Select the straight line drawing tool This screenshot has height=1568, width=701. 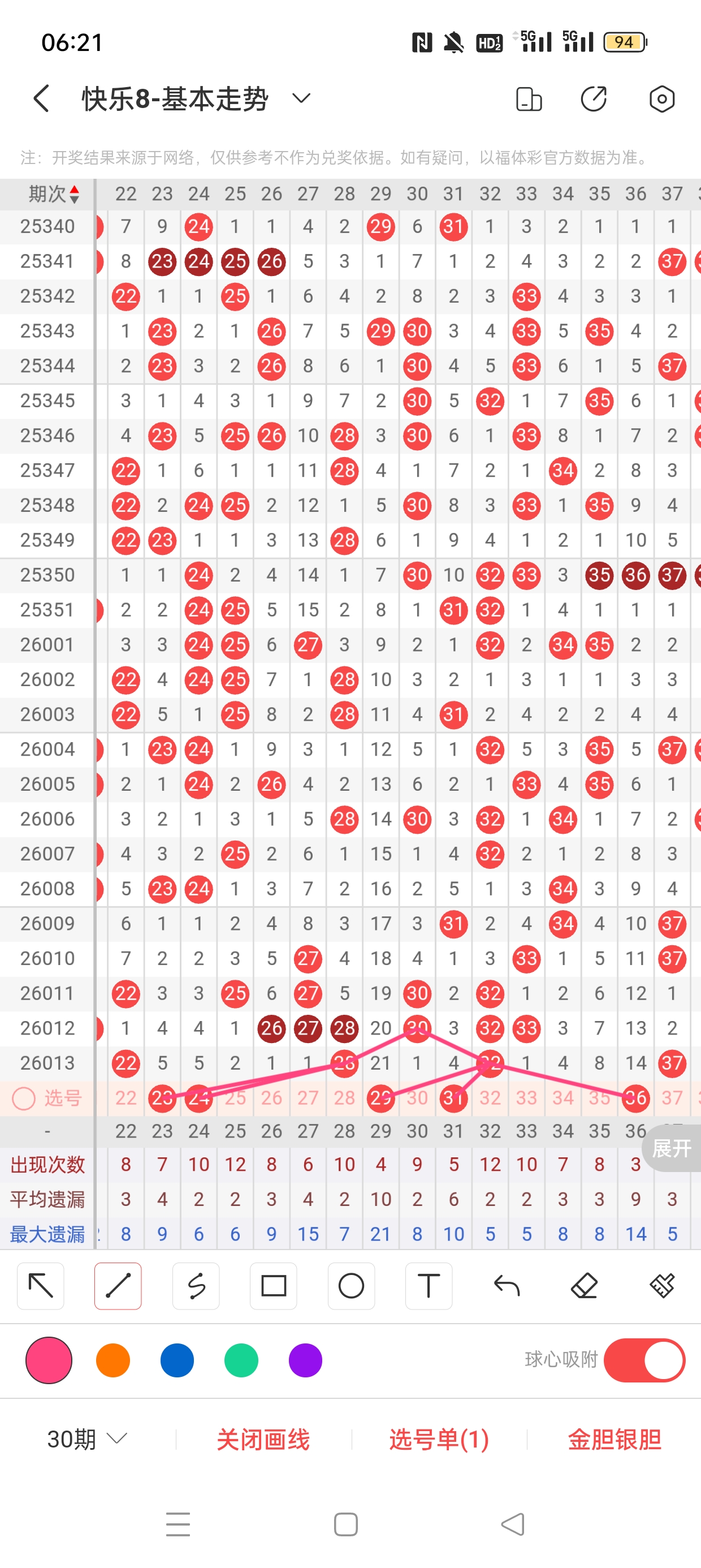(x=118, y=1286)
